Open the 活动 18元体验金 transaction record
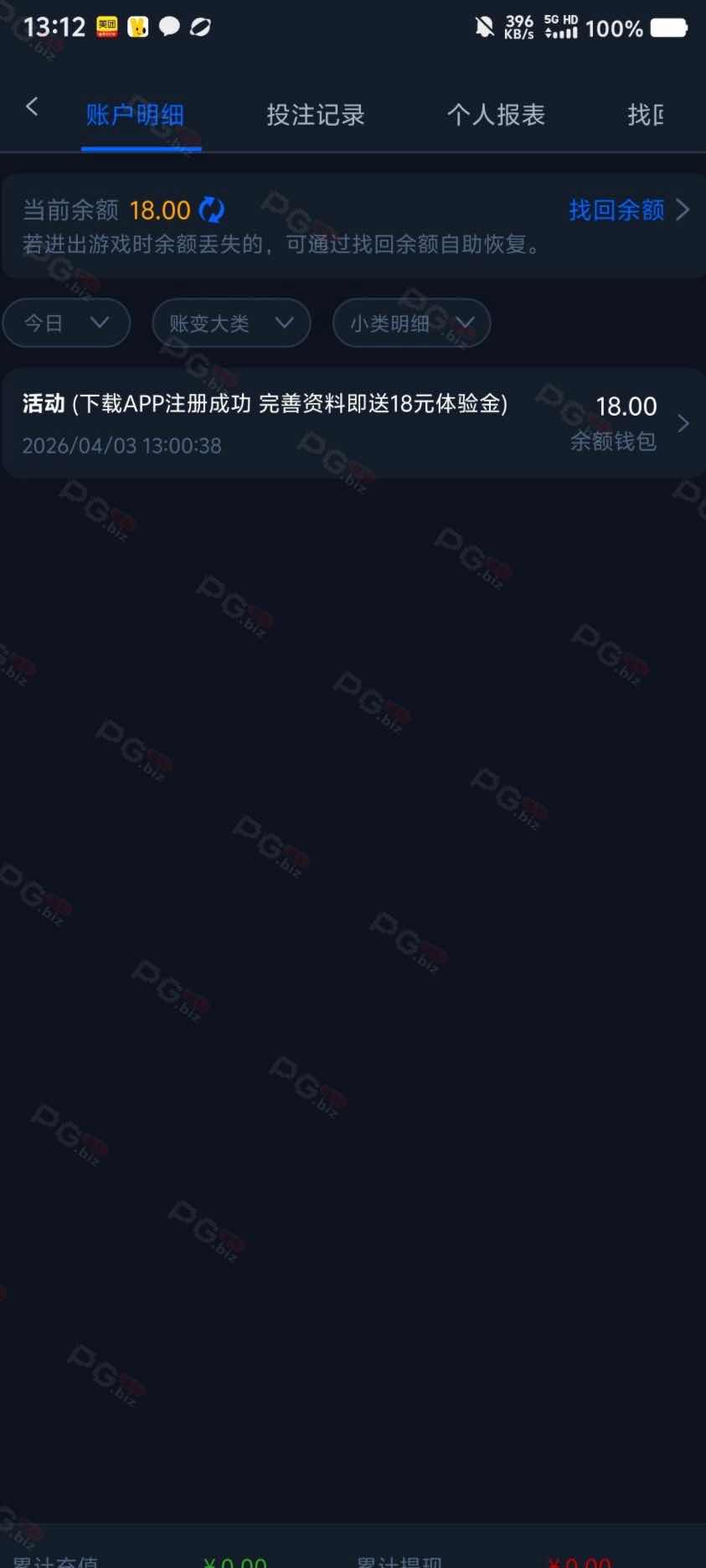 click(353, 423)
